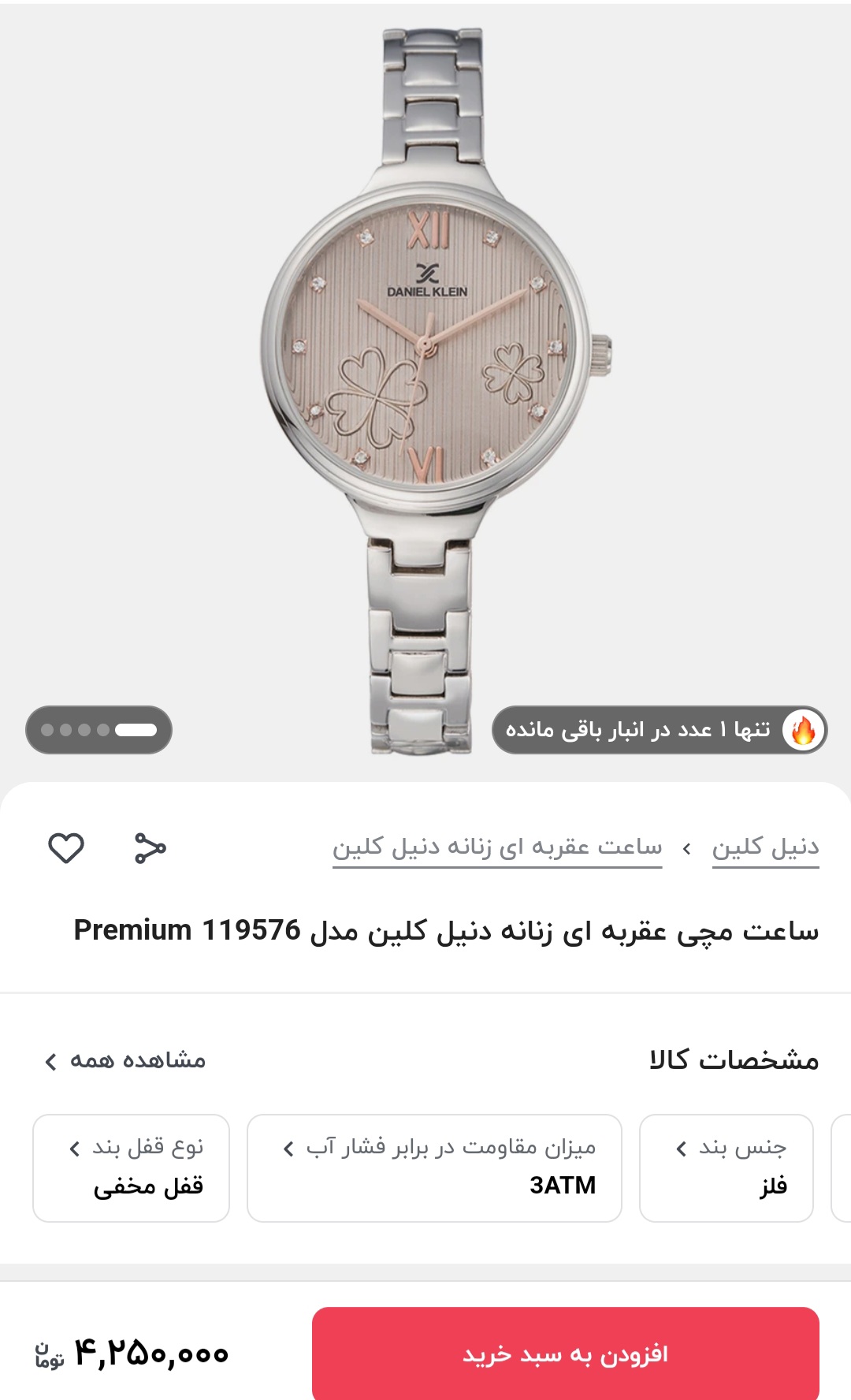Add watch to favorites with heart icon

click(66, 848)
